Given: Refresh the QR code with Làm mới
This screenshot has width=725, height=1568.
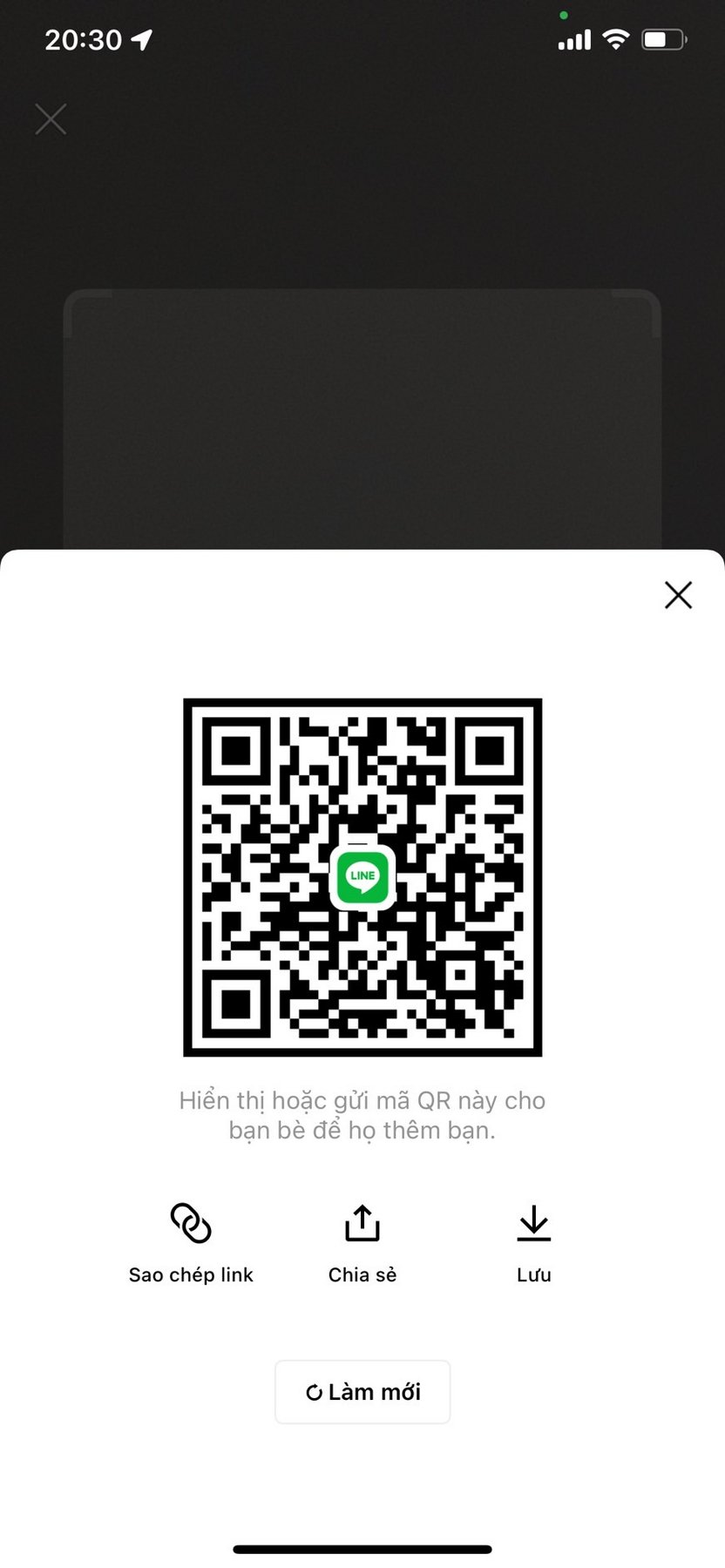Looking at the screenshot, I should pos(362,1392).
